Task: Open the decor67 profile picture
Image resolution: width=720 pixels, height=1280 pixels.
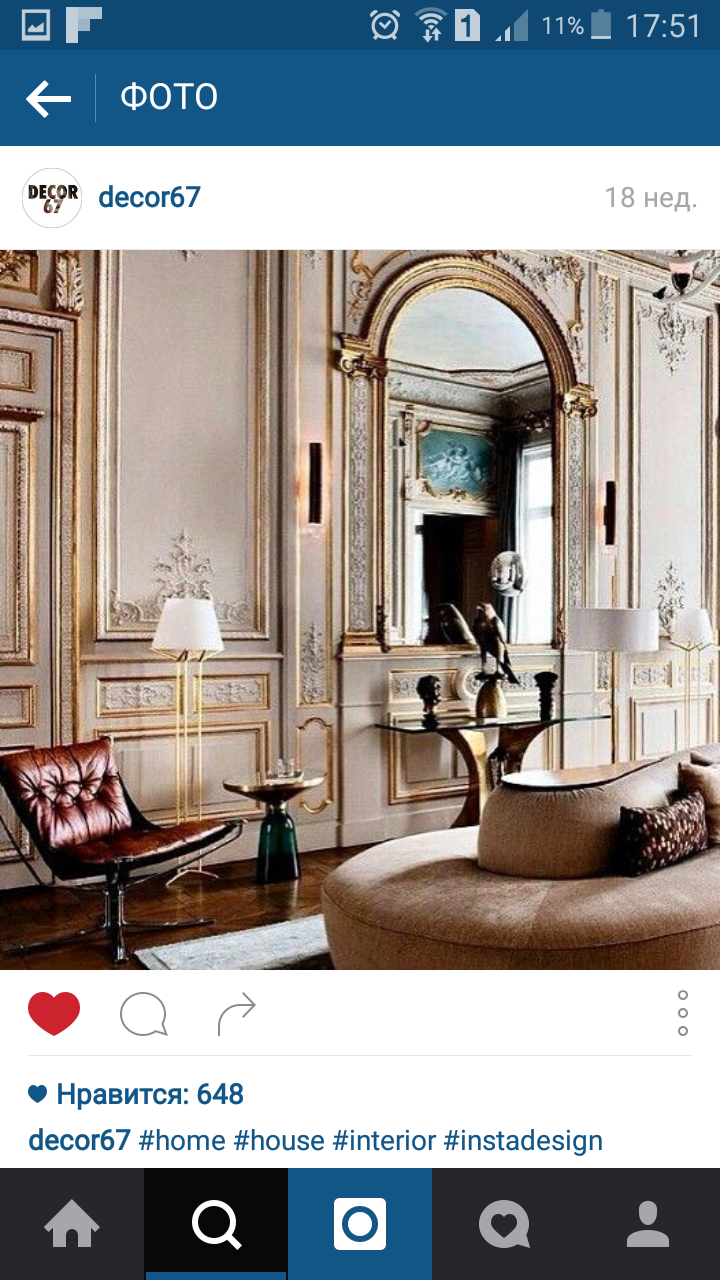Action: 52,198
